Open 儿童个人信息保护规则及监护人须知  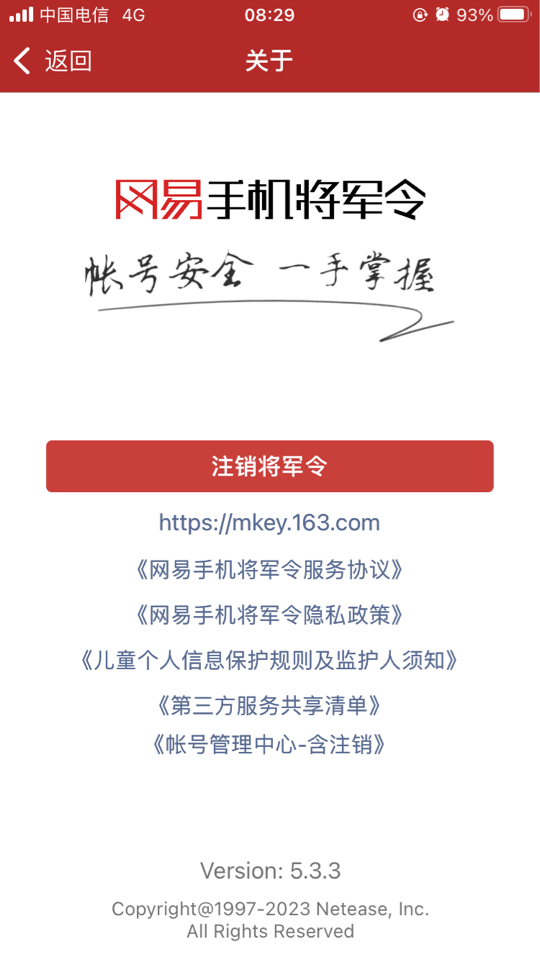(x=269, y=660)
